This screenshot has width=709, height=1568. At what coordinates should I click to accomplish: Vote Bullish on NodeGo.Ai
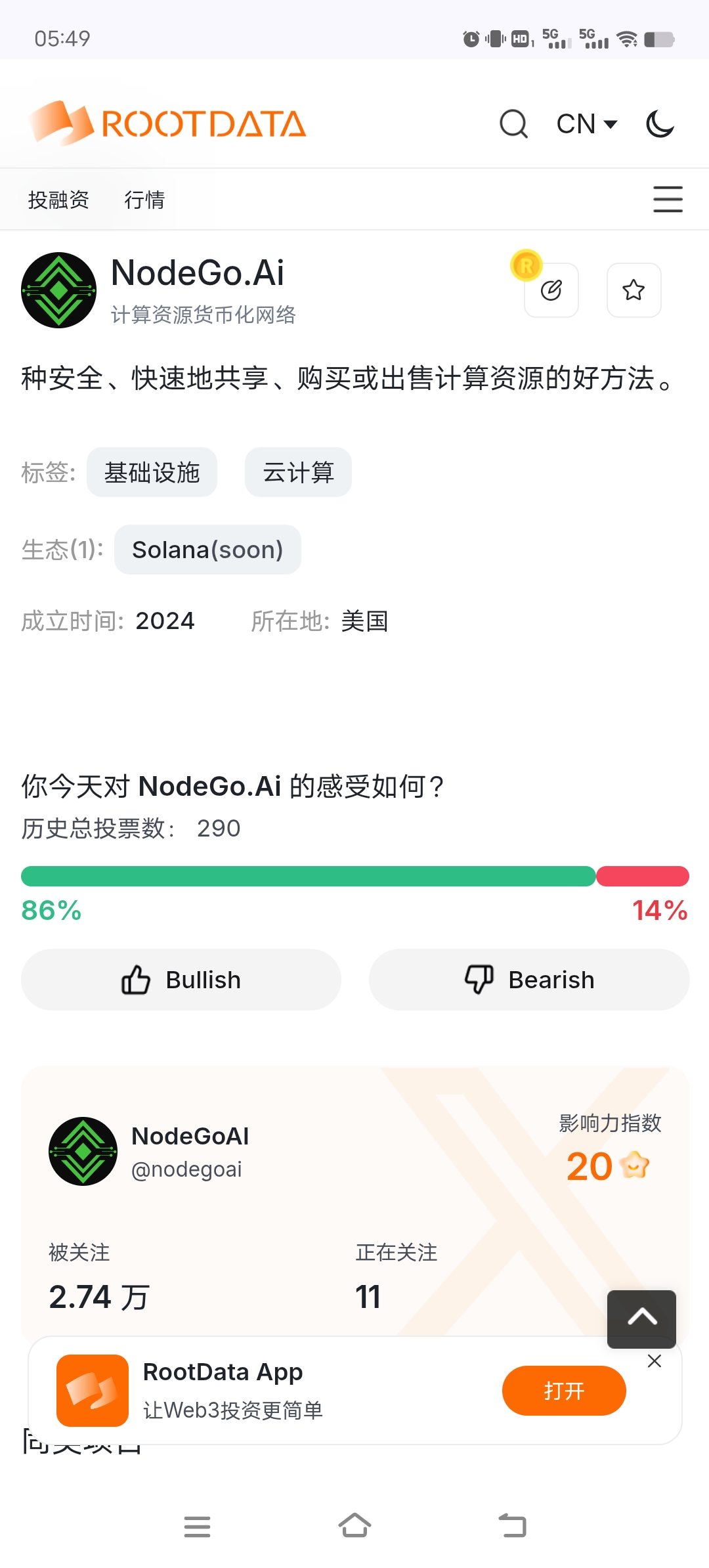tap(181, 980)
